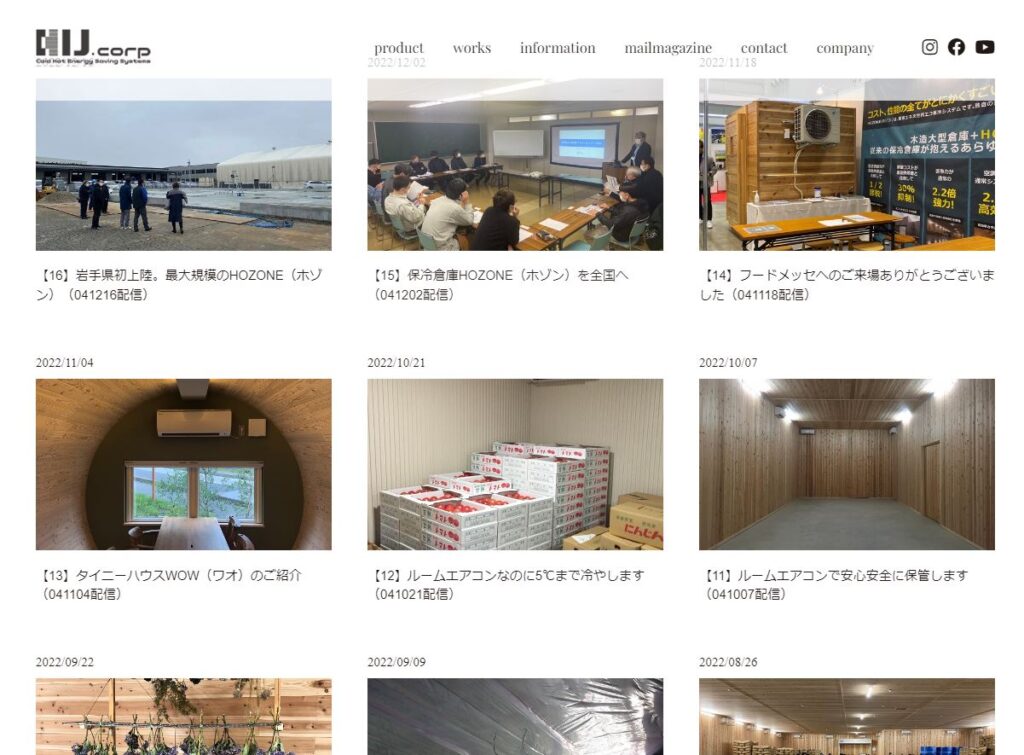Open article 【13】 Tiny House WOW
The image size is (1024, 755).
(x=172, y=584)
